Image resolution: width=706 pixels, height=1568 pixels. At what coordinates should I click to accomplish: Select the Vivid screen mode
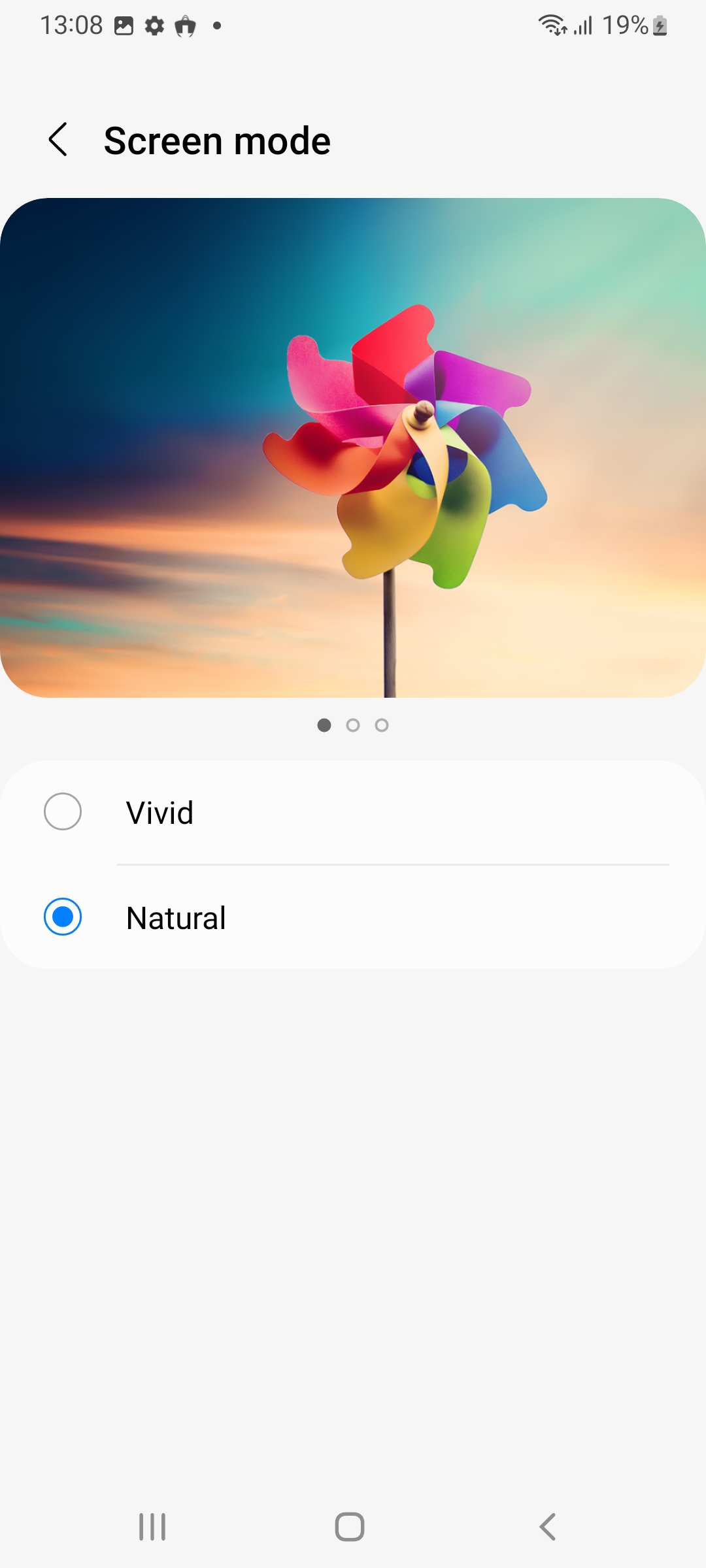[x=63, y=812]
